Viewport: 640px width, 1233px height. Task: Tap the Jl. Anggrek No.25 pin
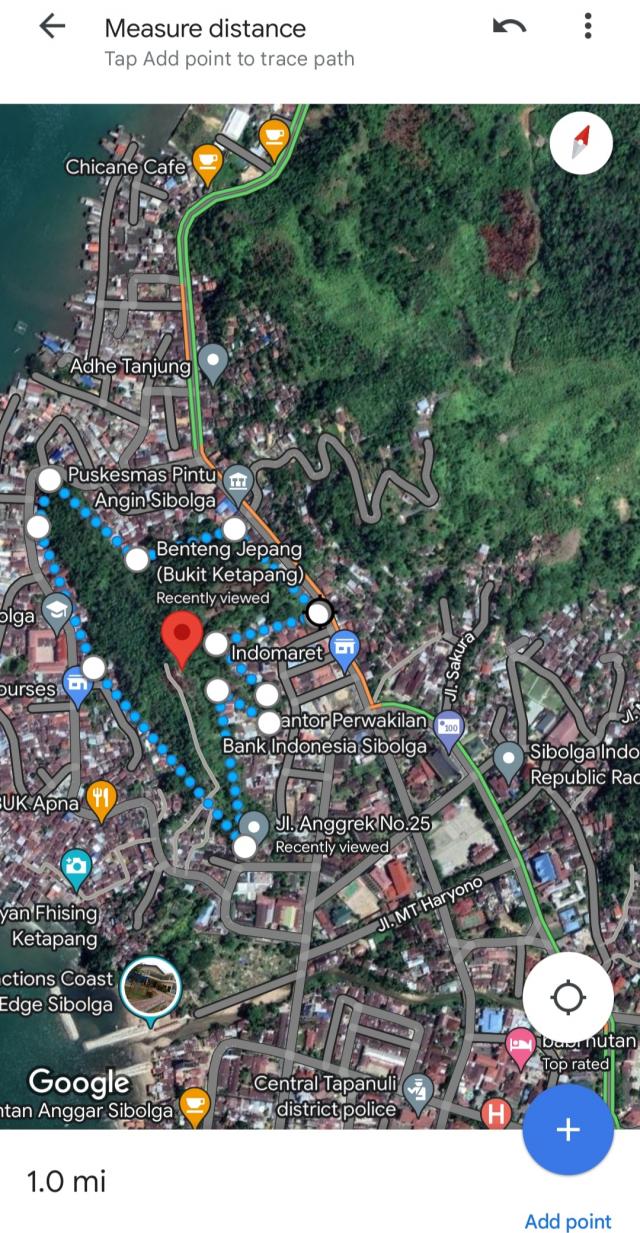[254, 825]
